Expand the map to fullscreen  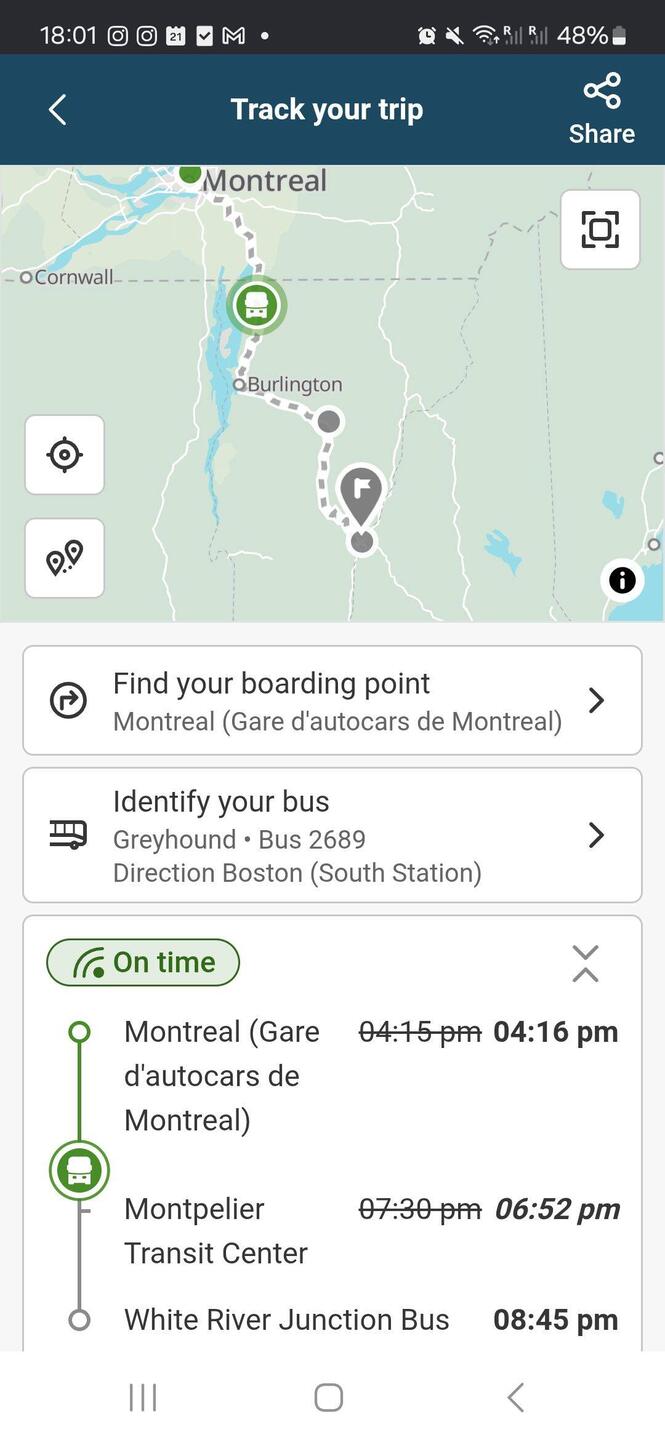coord(600,229)
